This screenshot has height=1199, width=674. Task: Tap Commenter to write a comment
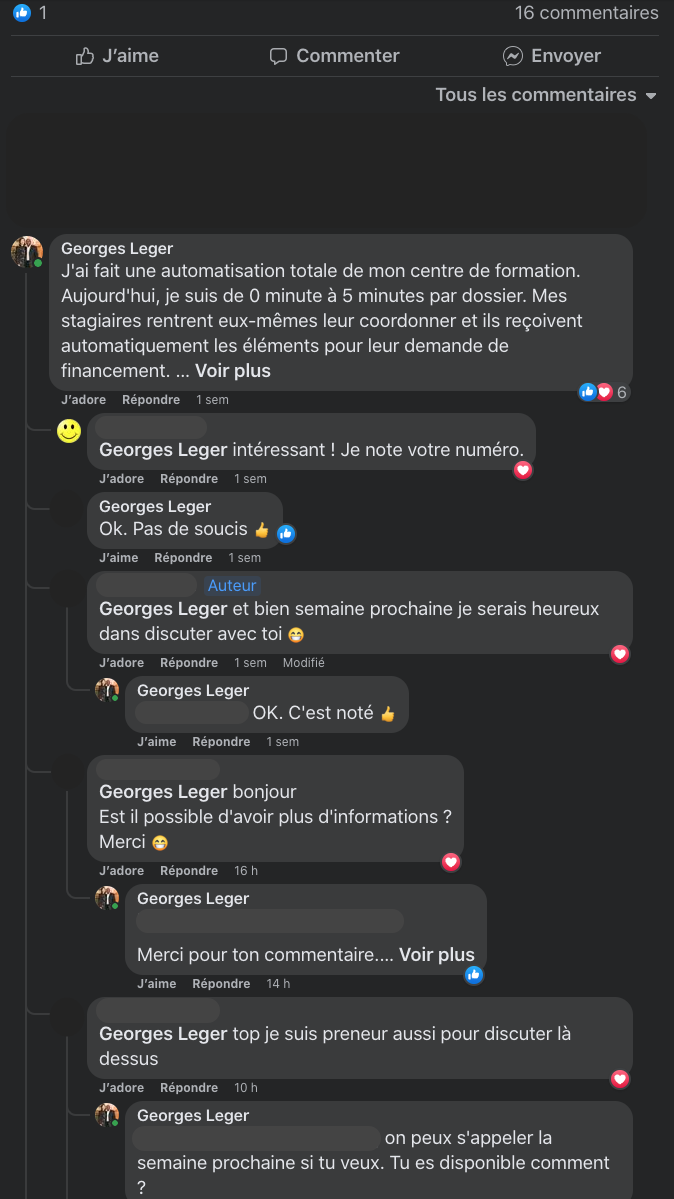point(334,56)
